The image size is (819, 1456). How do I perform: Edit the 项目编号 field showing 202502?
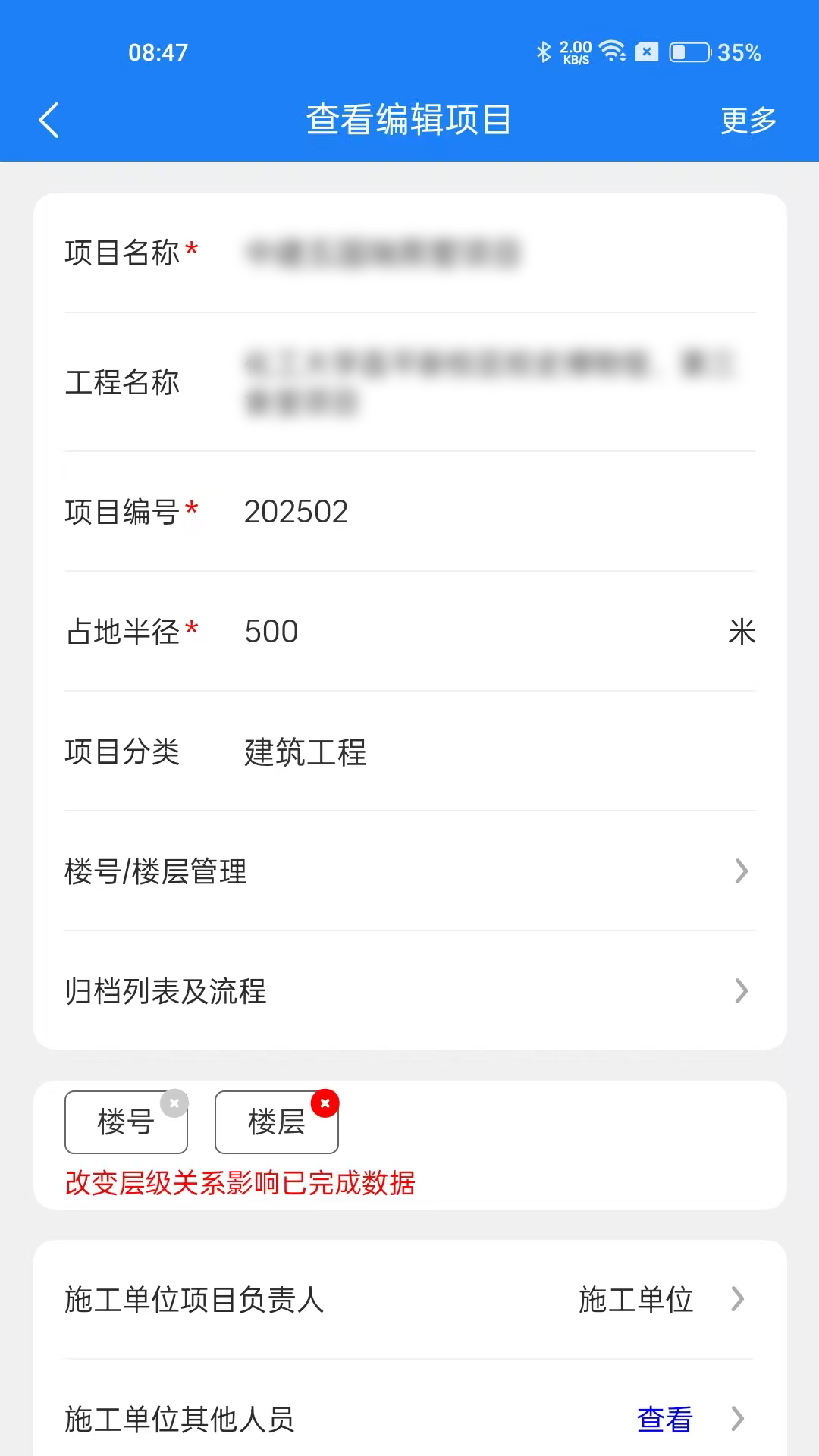(296, 512)
